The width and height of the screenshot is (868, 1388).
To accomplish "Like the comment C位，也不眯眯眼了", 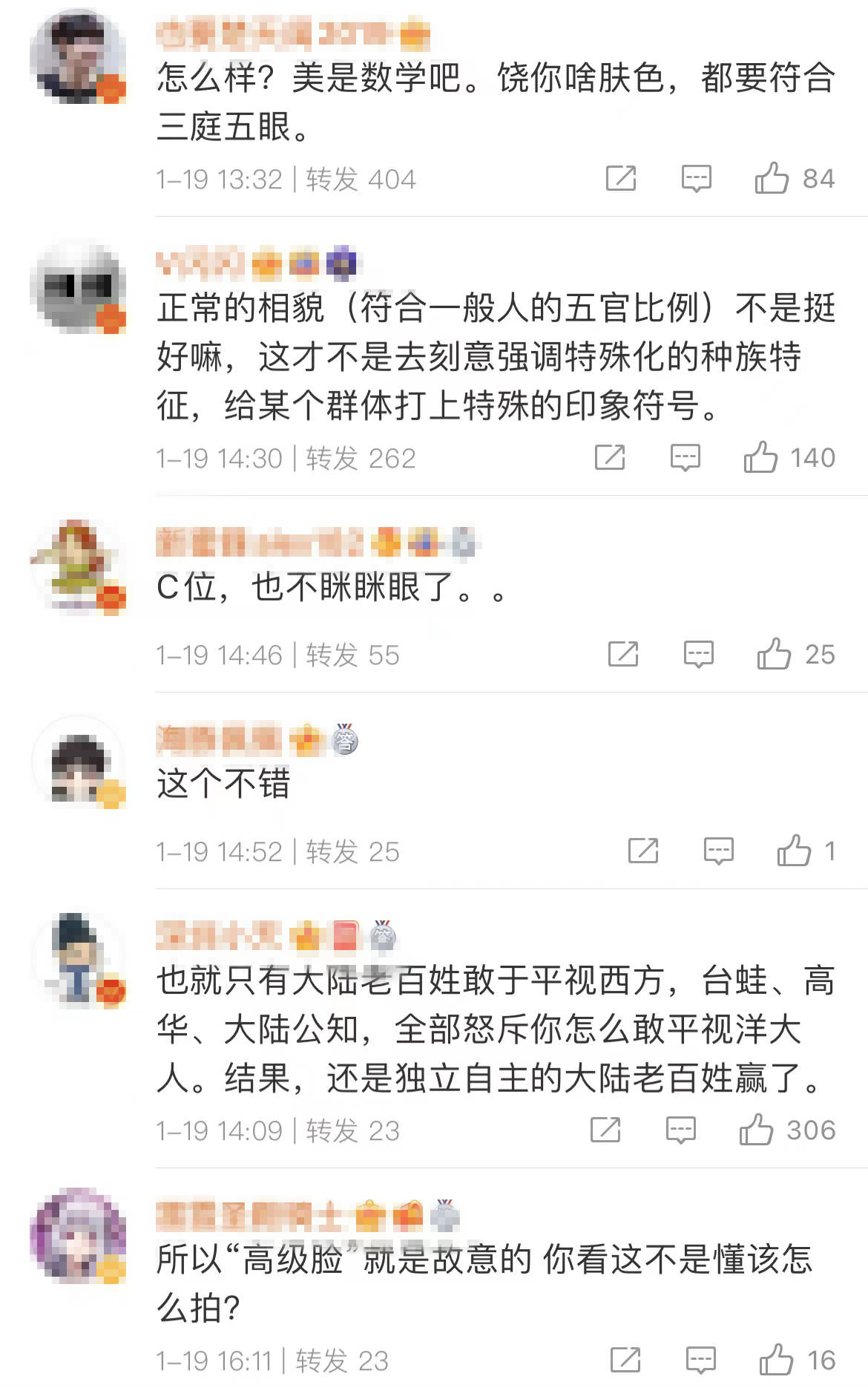I will [774, 654].
